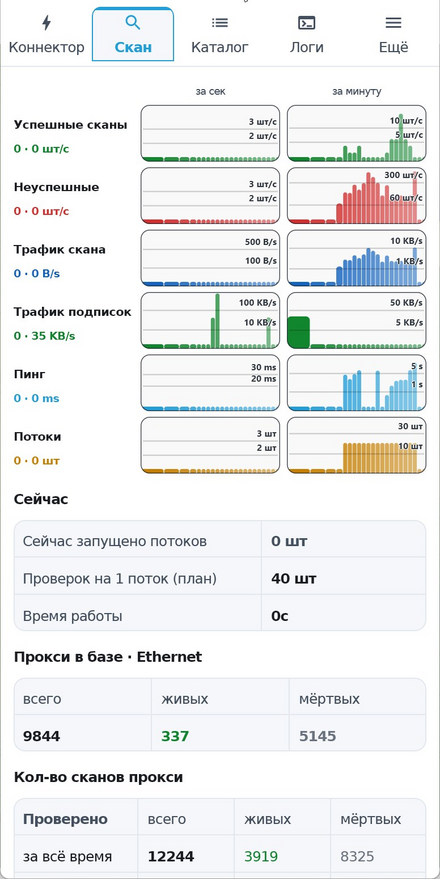
Task: Switch to the Коннектор tab
Action: (47, 35)
